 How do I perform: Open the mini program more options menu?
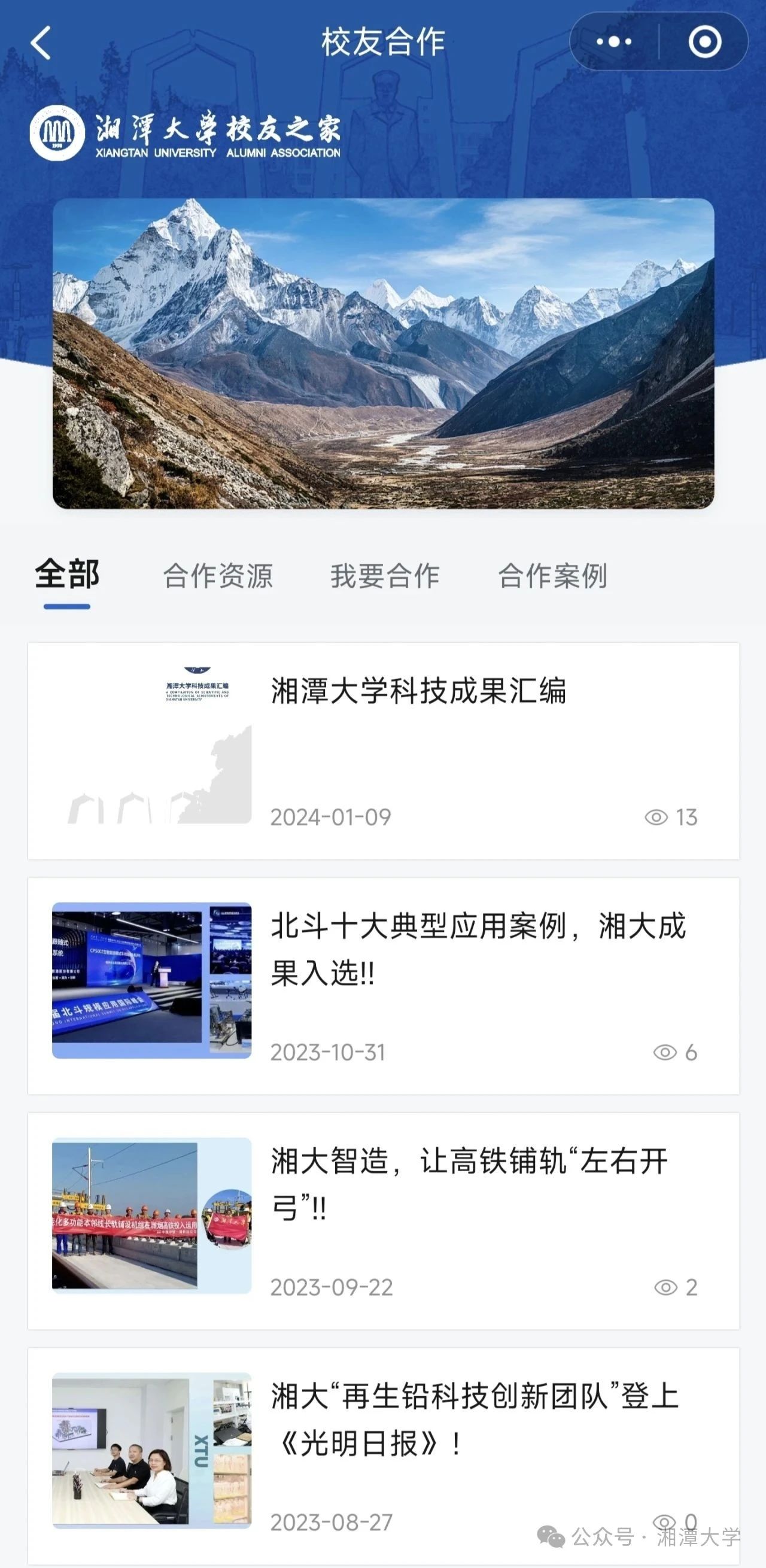coord(614,42)
